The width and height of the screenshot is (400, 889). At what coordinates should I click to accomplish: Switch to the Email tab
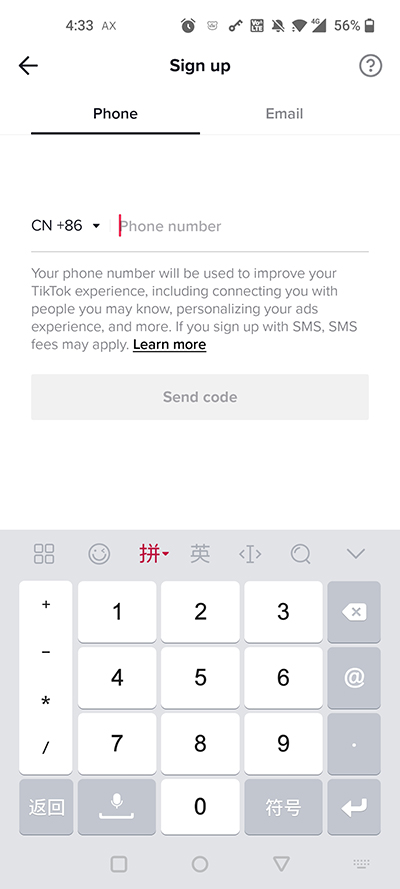pos(284,113)
